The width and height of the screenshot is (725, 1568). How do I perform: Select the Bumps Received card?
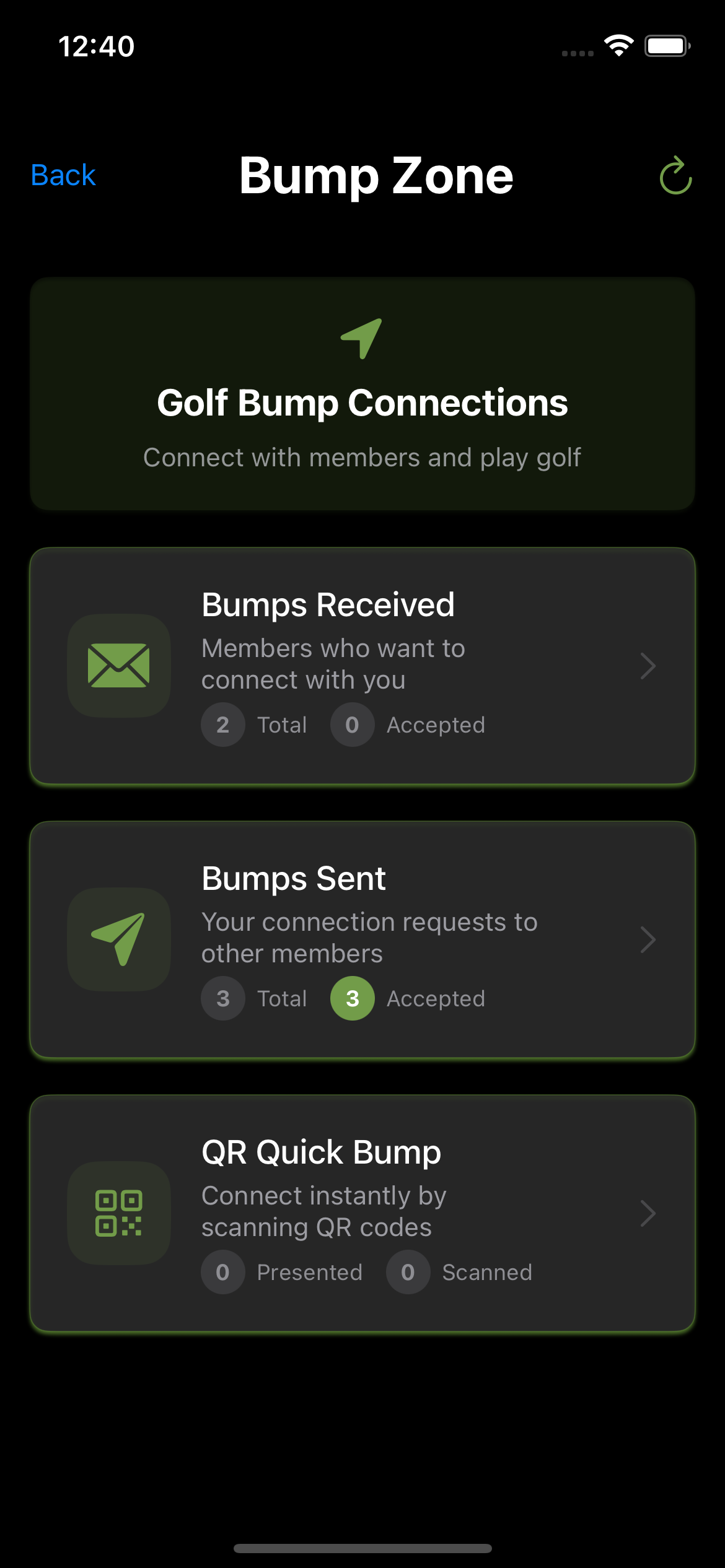coord(362,665)
